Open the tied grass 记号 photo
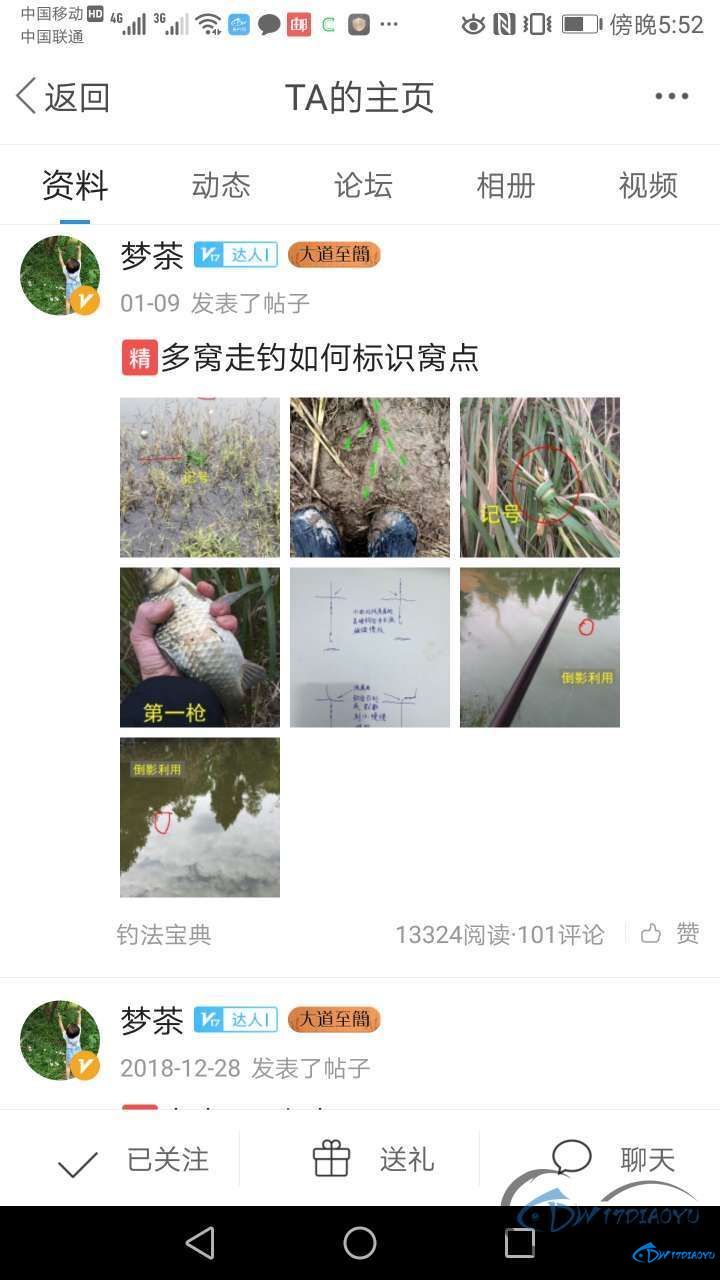Image resolution: width=720 pixels, height=1280 pixels. [x=540, y=477]
